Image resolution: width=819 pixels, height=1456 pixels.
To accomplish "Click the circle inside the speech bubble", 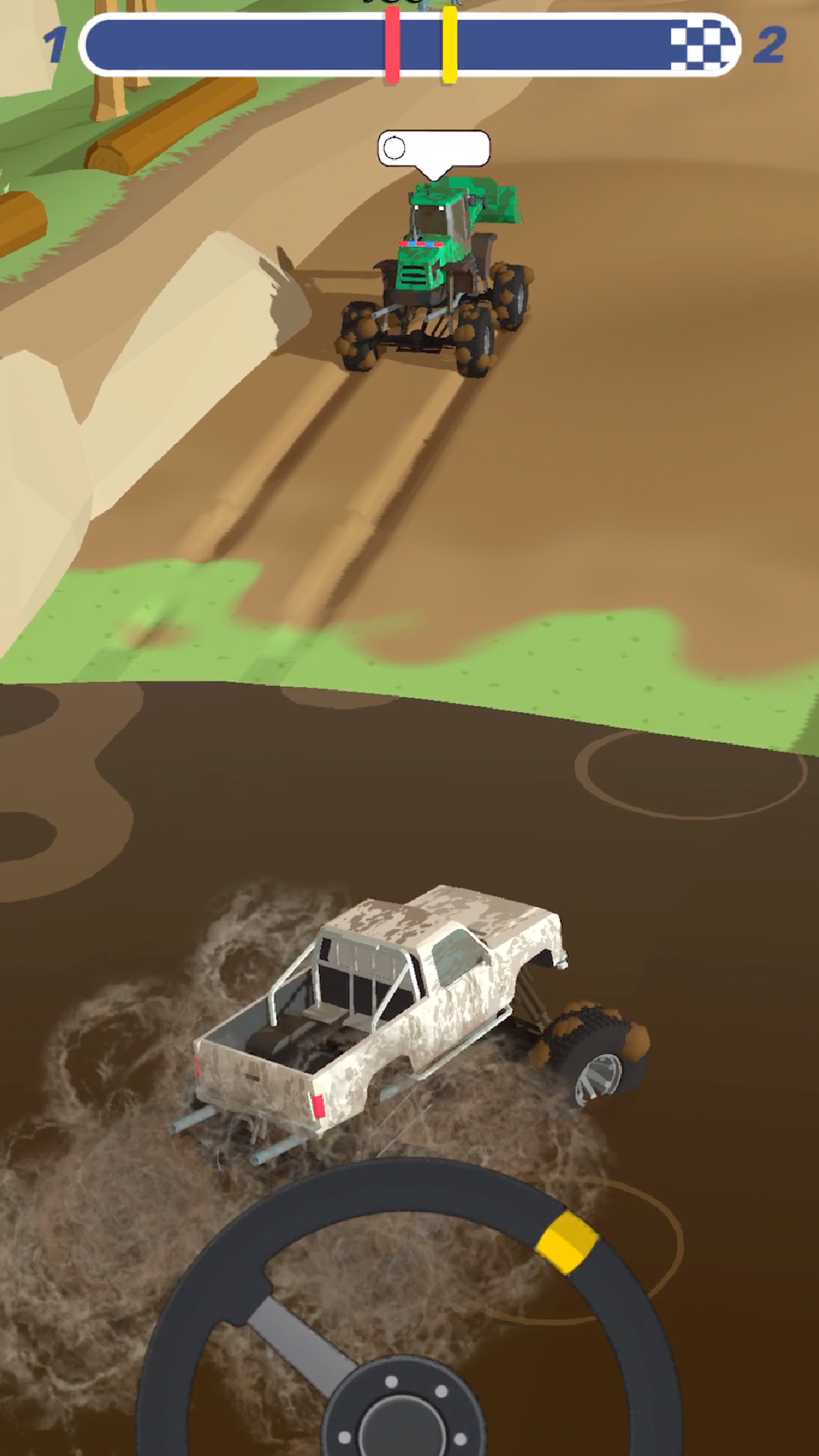I will [x=394, y=146].
